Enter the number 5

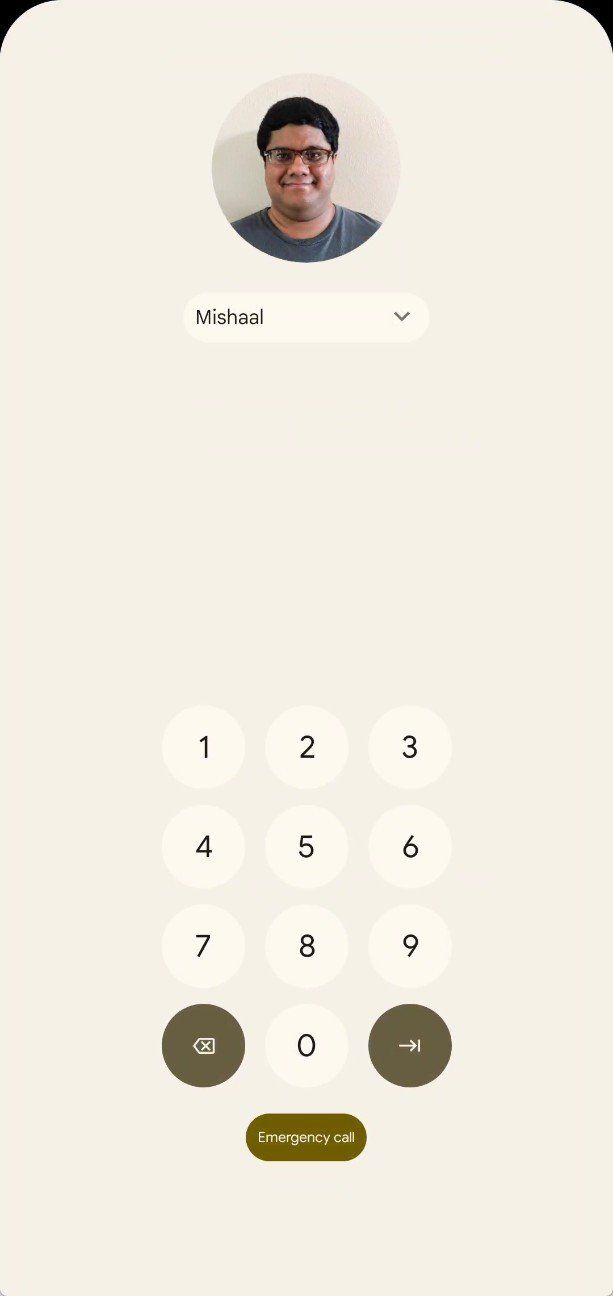click(x=307, y=847)
